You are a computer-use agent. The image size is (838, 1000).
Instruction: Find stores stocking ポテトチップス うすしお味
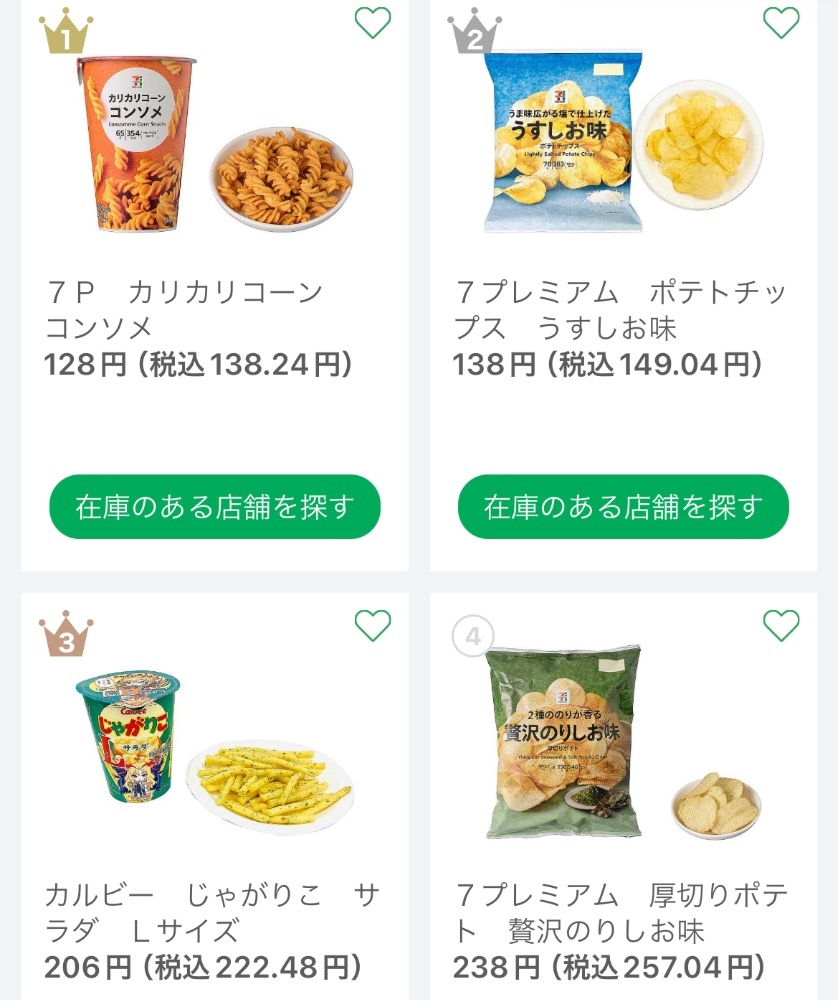click(623, 507)
